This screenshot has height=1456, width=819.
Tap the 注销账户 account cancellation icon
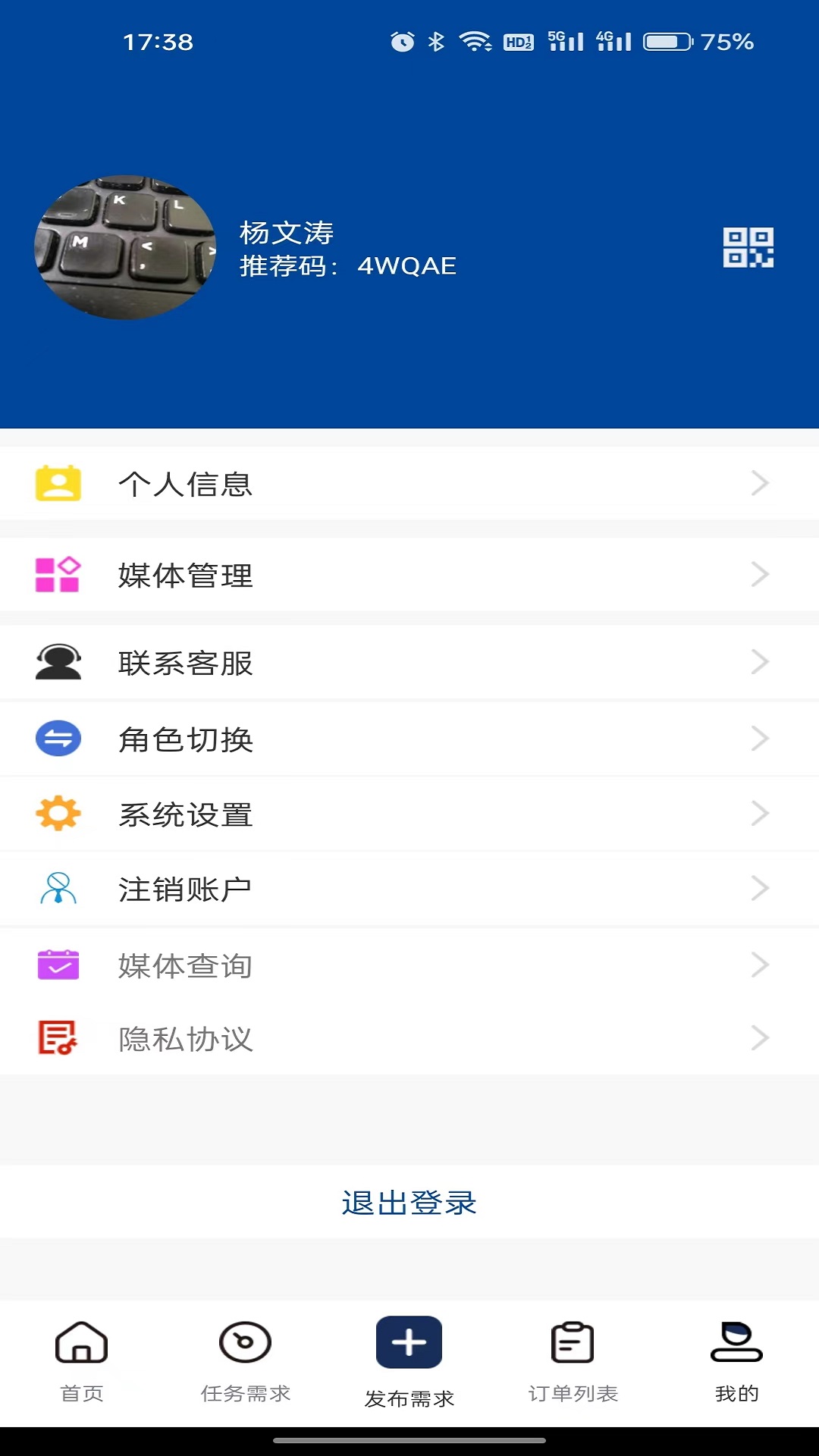click(59, 887)
